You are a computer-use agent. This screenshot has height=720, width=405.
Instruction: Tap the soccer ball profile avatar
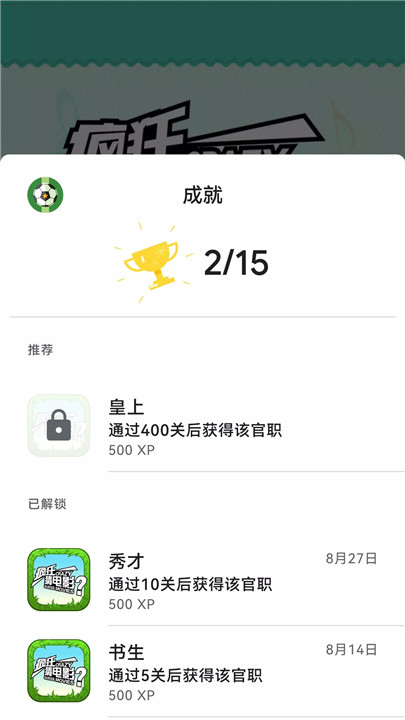coord(45,195)
